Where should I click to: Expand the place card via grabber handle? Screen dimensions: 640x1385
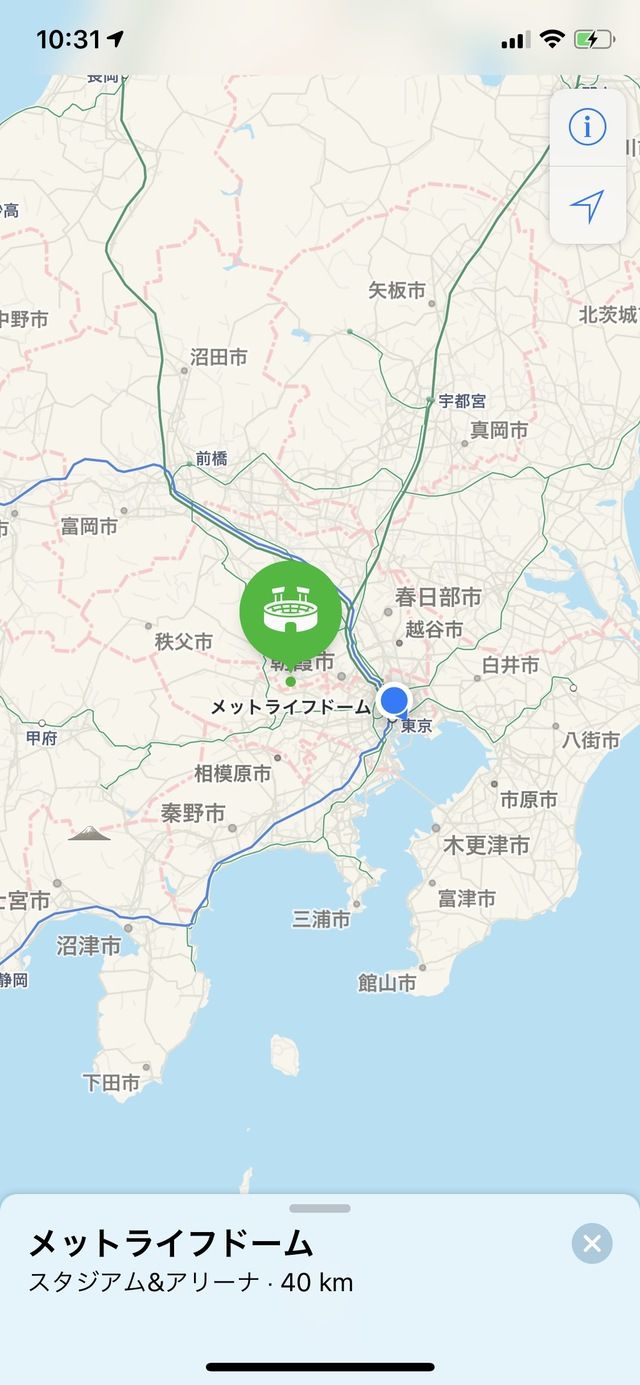point(320,1208)
